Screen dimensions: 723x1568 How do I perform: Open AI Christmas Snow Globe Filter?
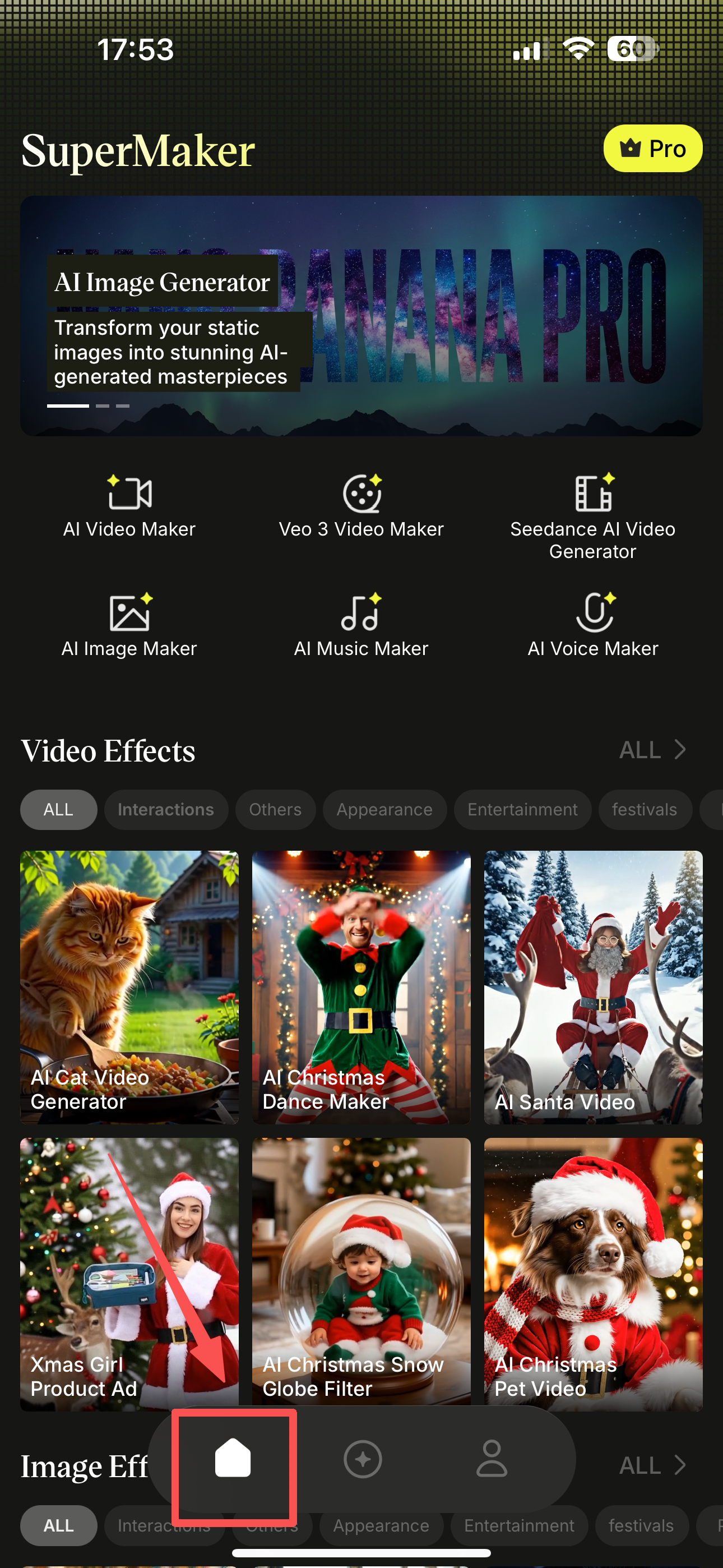point(361,1272)
